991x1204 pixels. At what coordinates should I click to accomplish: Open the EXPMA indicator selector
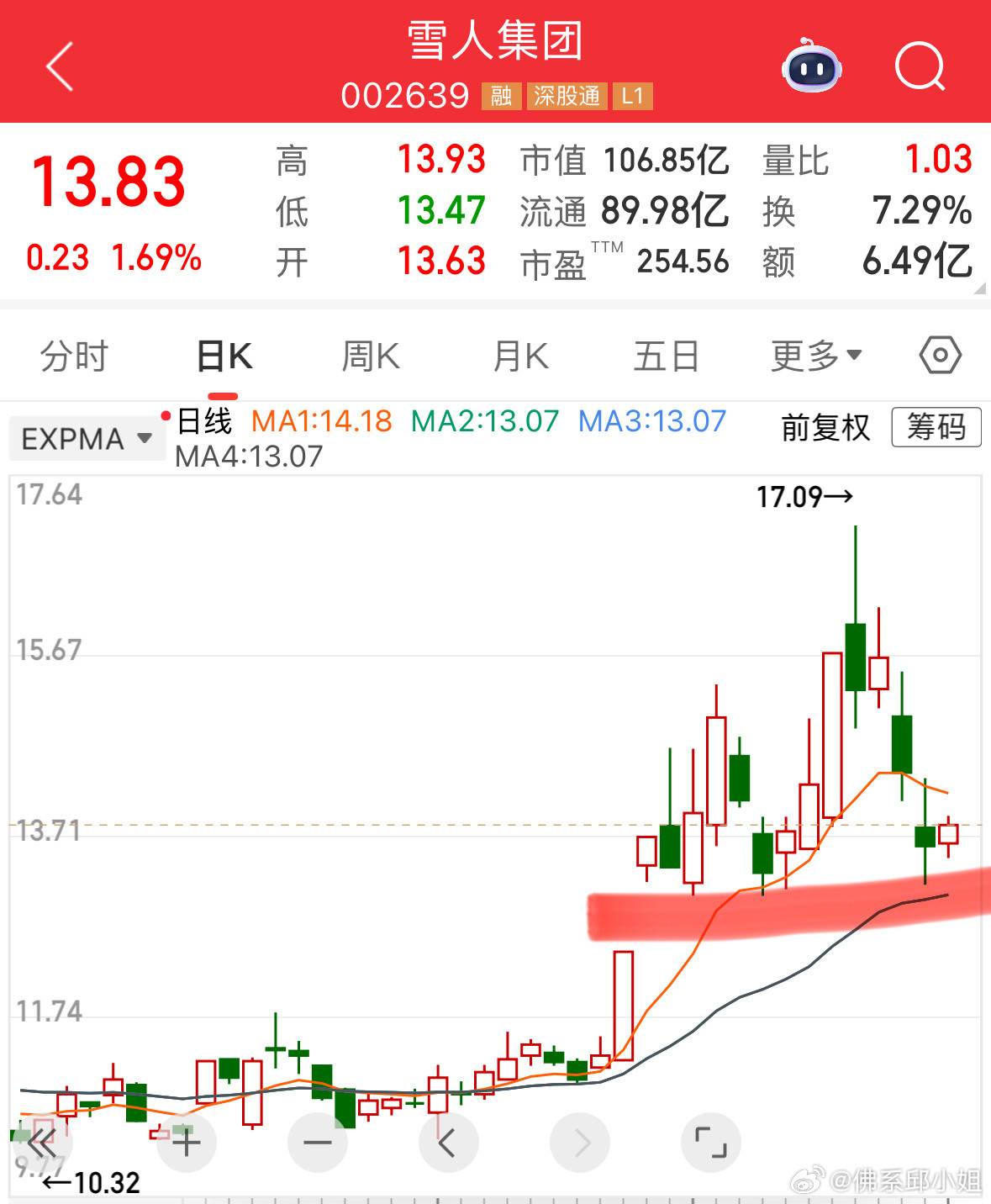coord(85,437)
